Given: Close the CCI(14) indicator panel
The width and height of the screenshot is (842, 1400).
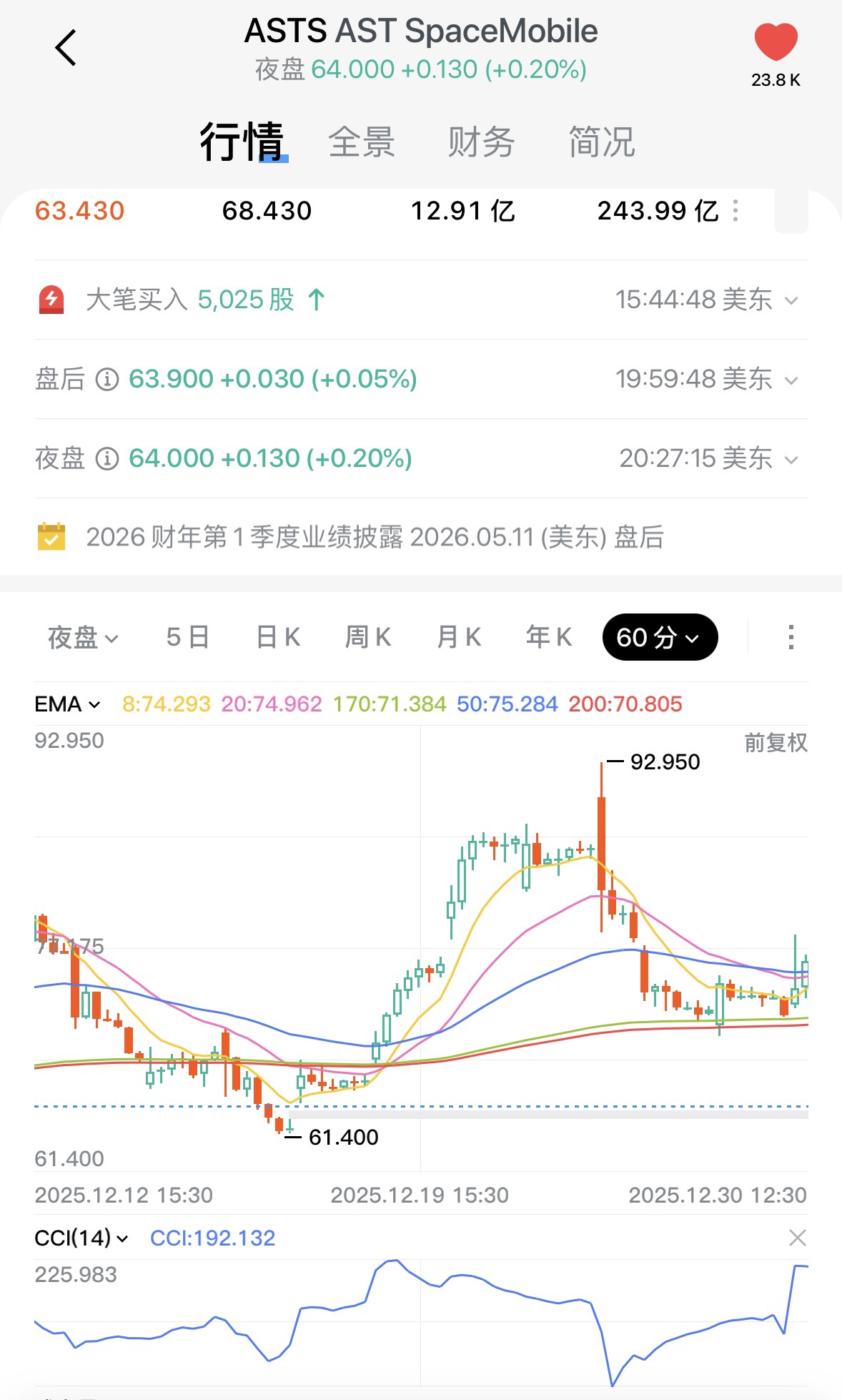Looking at the screenshot, I should (x=797, y=1238).
